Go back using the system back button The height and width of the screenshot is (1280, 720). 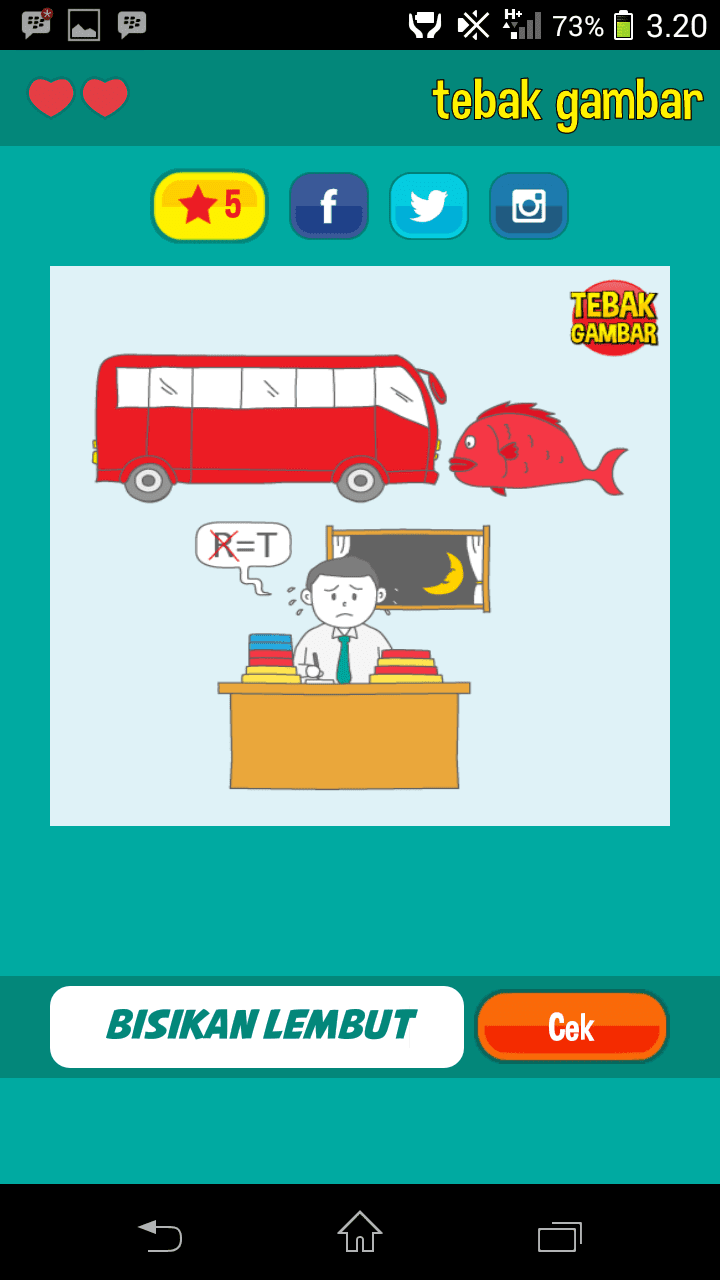[x=160, y=1235]
